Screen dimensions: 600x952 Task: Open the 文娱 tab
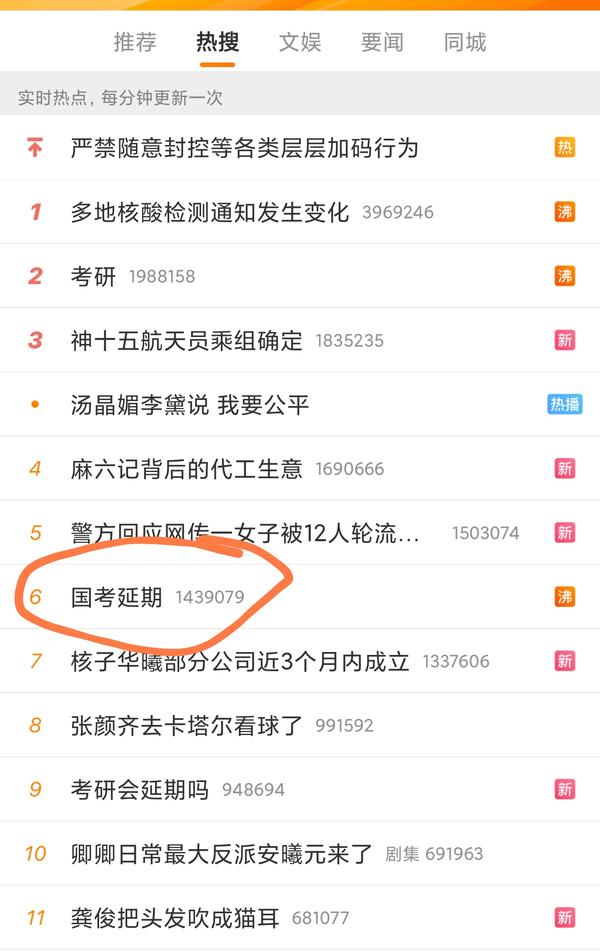(x=300, y=42)
